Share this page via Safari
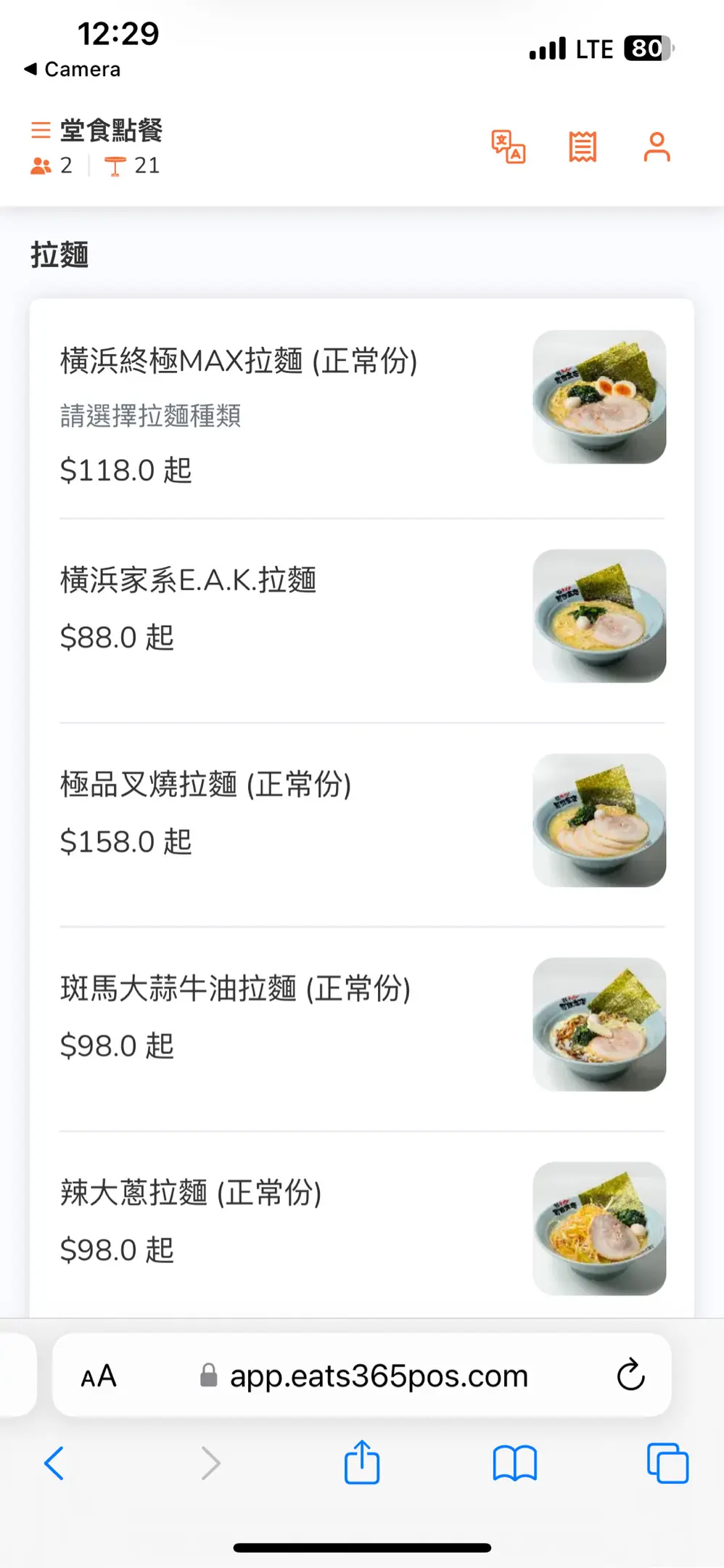This screenshot has height=1568, width=724. 362,1463
